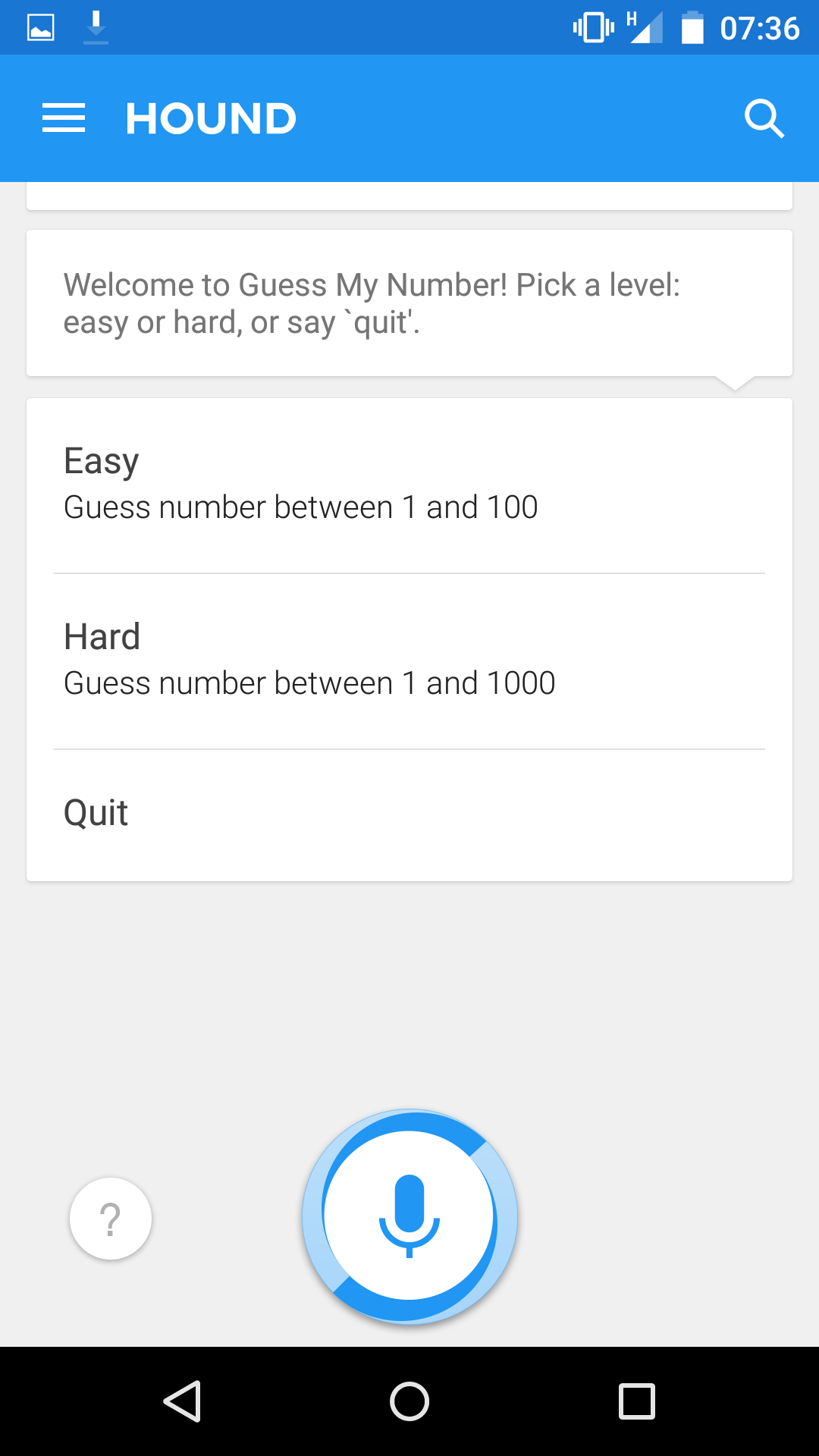Open the search magnifier icon
This screenshot has width=819, height=1456.
pyautogui.click(x=763, y=118)
